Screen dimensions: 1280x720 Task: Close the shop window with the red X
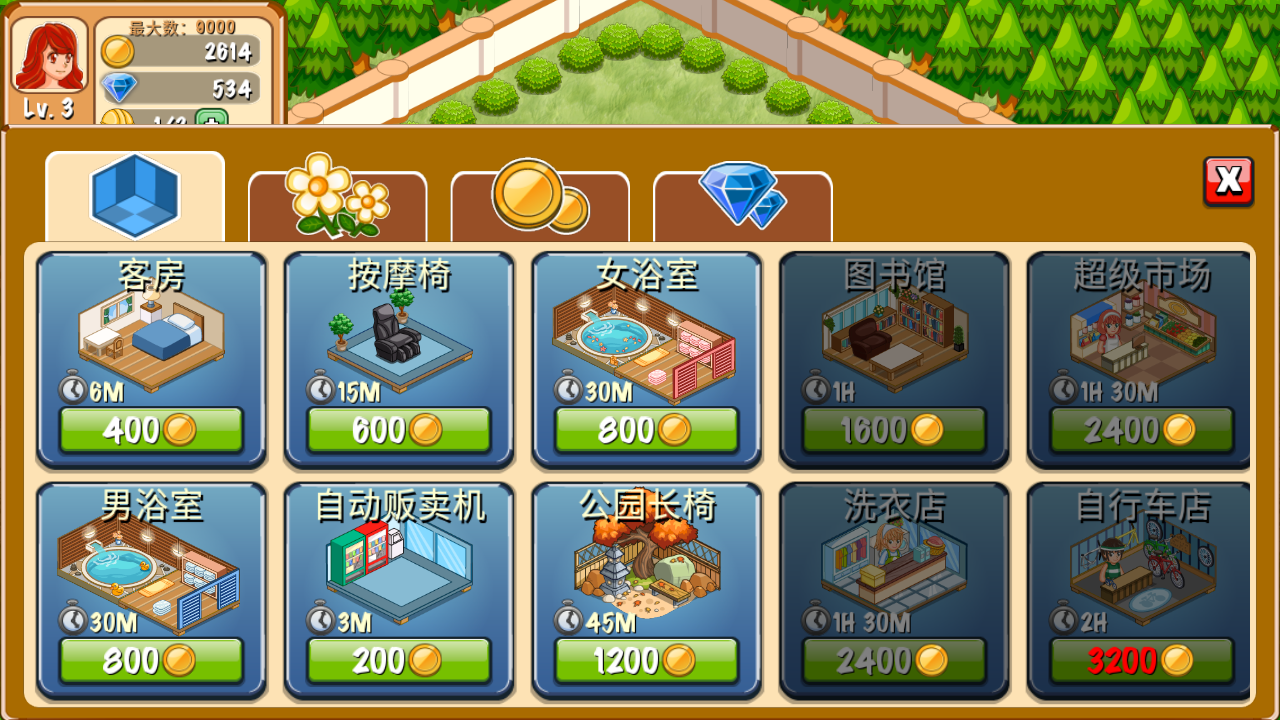pyautogui.click(x=1228, y=181)
